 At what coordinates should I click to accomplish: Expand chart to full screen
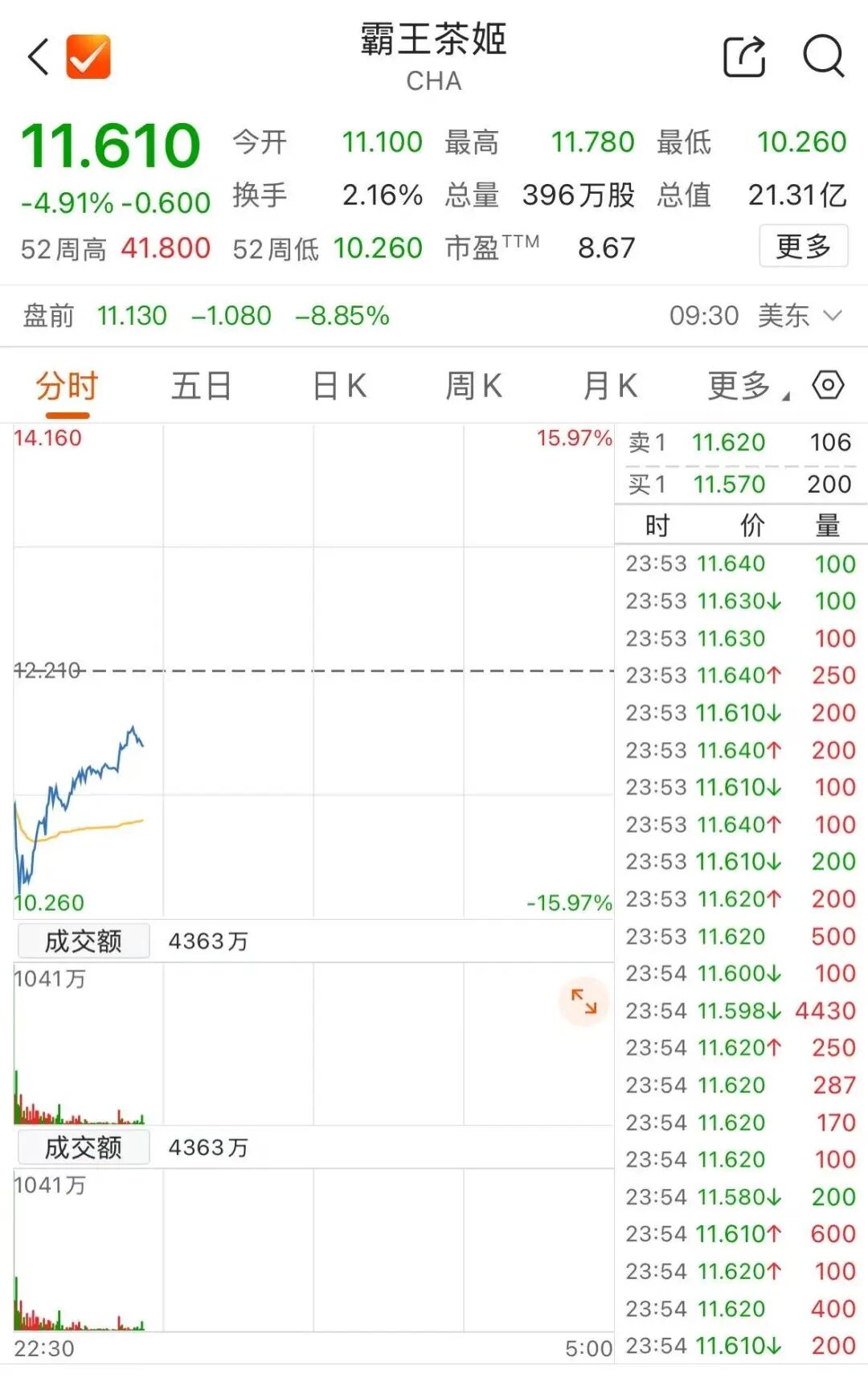click(x=583, y=1001)
